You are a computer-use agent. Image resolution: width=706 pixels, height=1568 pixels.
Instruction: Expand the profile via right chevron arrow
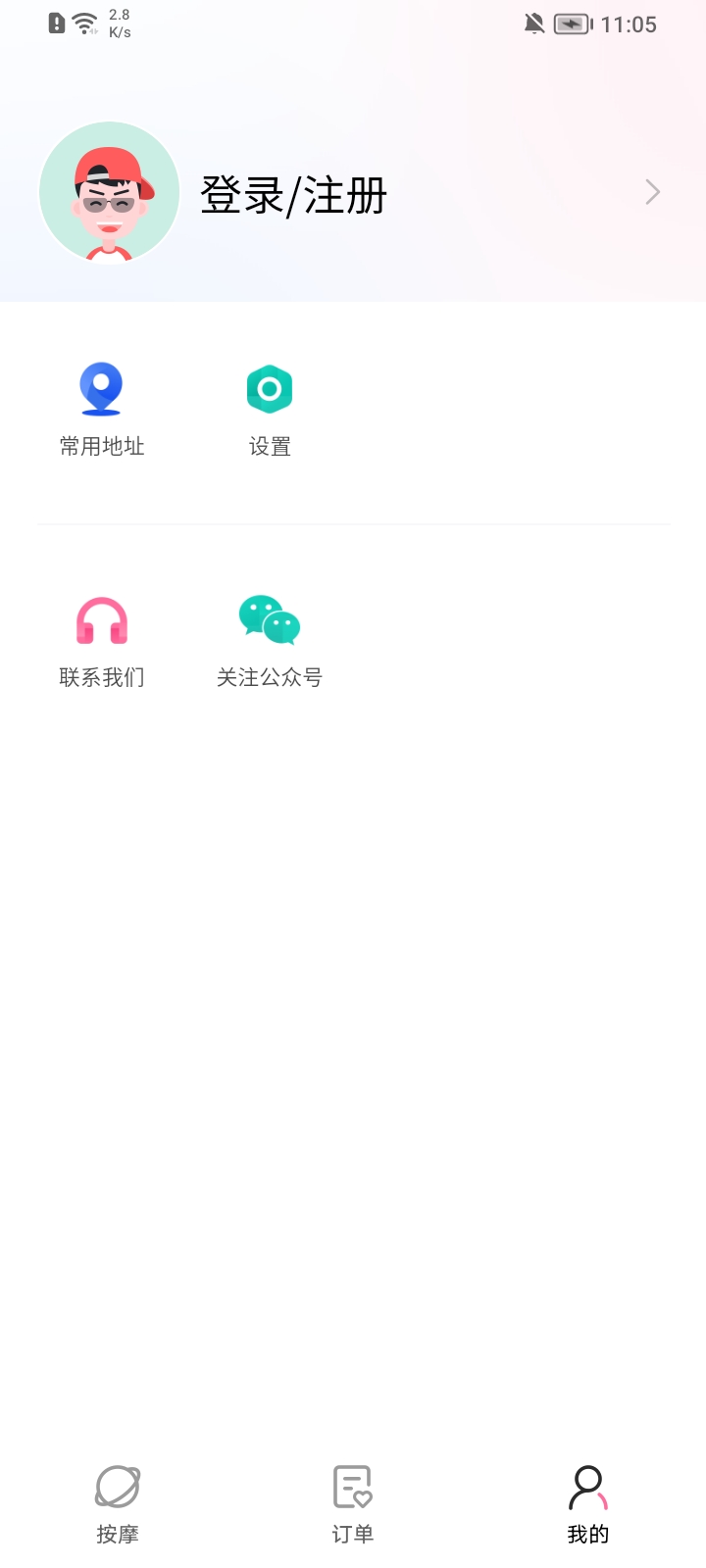point(650,192)
